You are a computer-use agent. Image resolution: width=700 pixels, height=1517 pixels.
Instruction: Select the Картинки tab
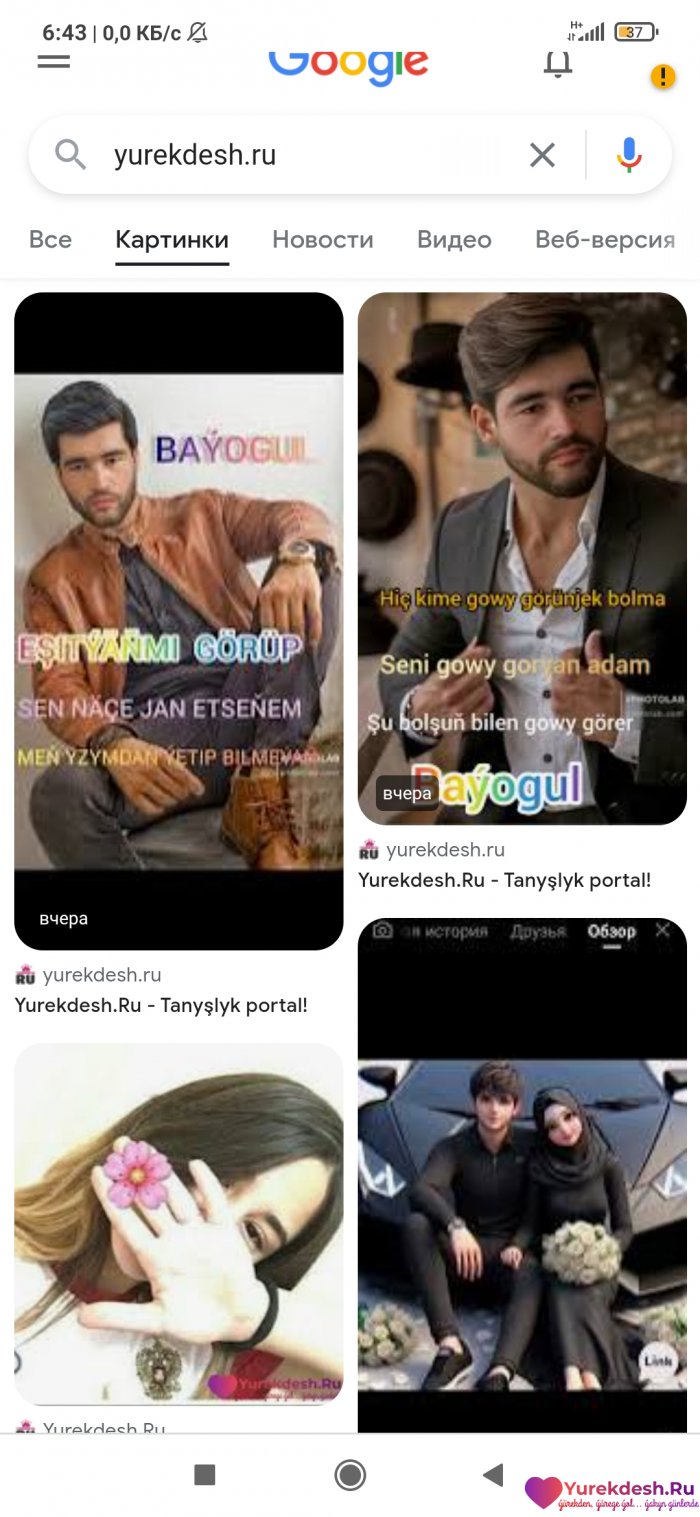pos(172,240)
